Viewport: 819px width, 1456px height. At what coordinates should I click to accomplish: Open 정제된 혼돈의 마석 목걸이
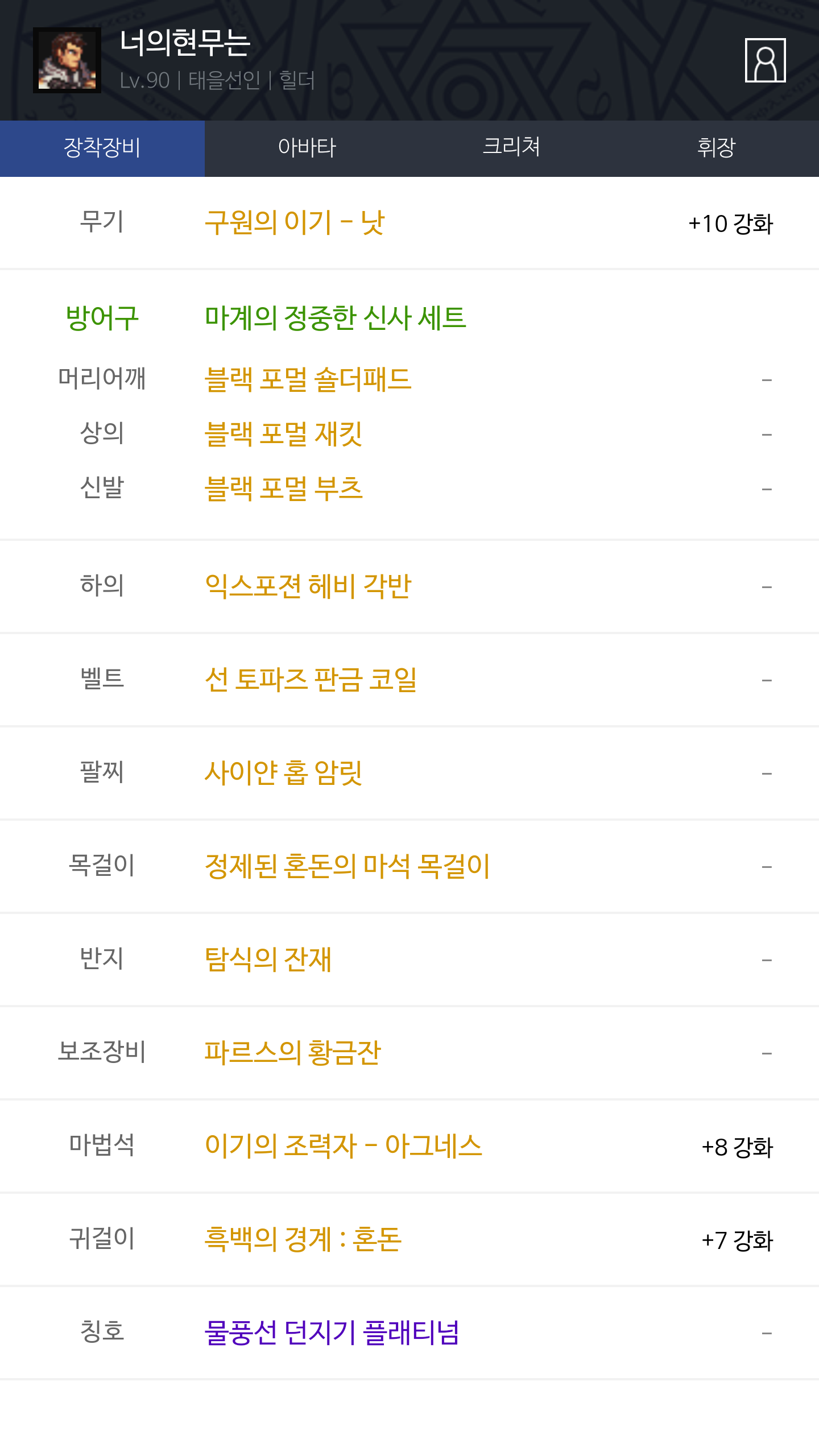point(347,866)
